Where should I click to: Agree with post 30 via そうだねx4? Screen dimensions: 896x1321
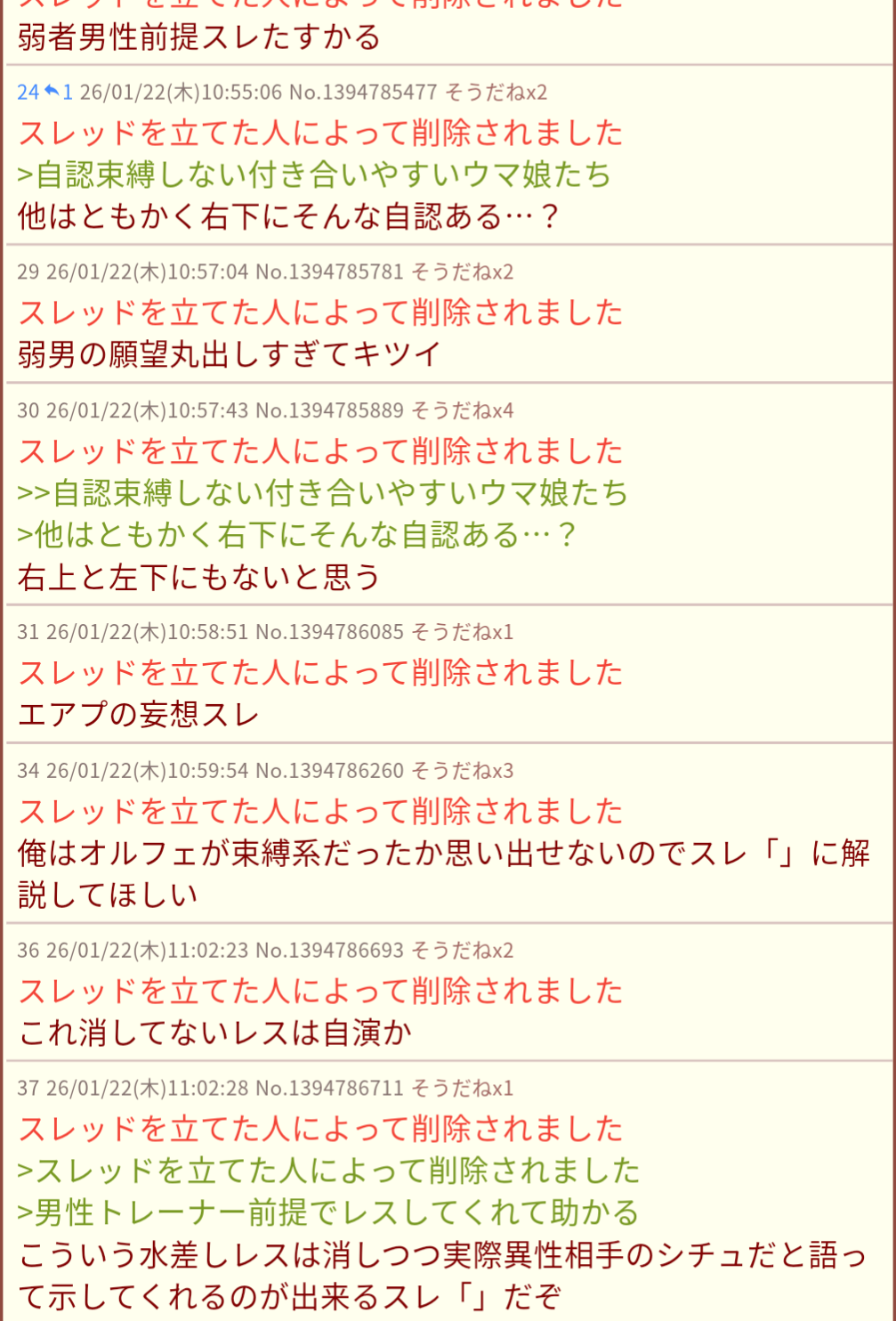tap(462, 411)
